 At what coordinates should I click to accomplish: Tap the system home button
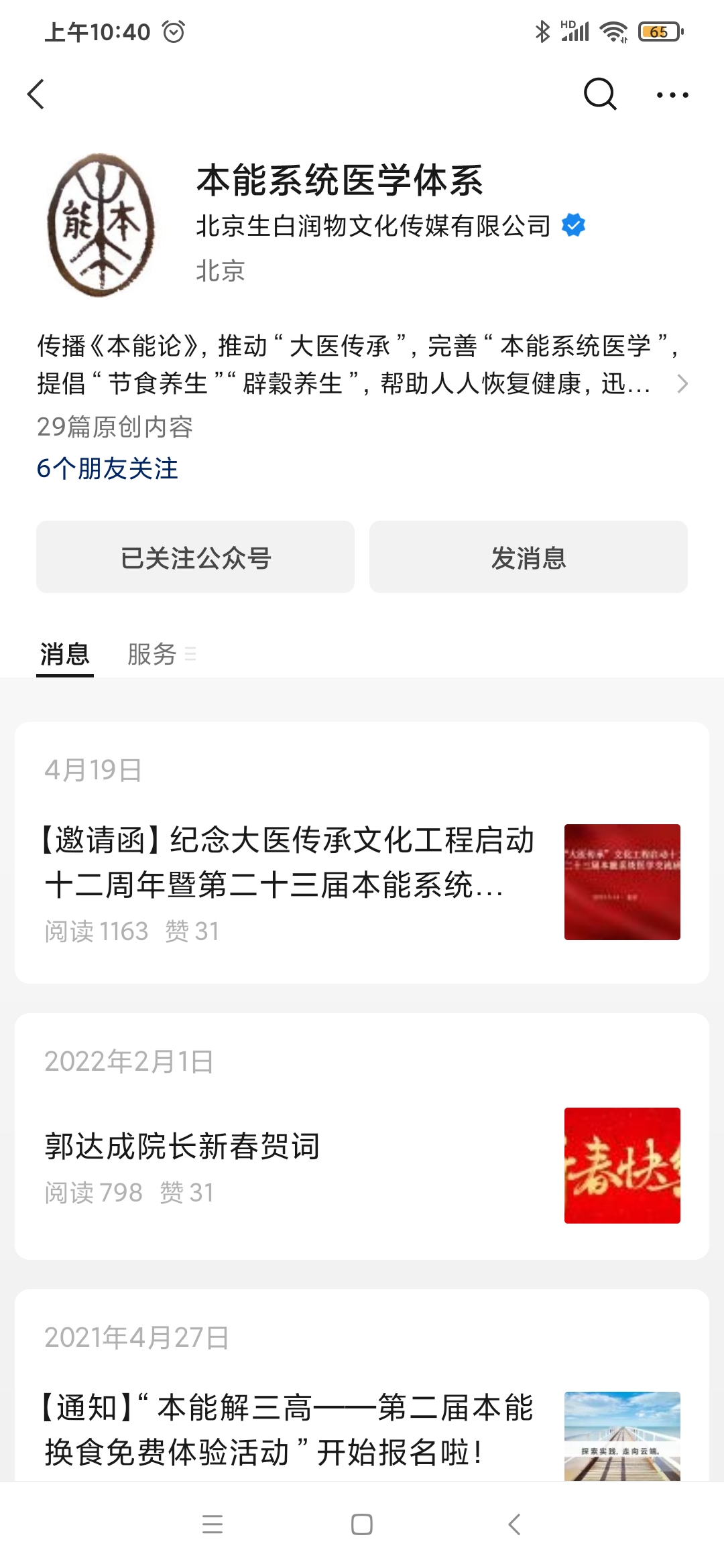[362, 1524]
